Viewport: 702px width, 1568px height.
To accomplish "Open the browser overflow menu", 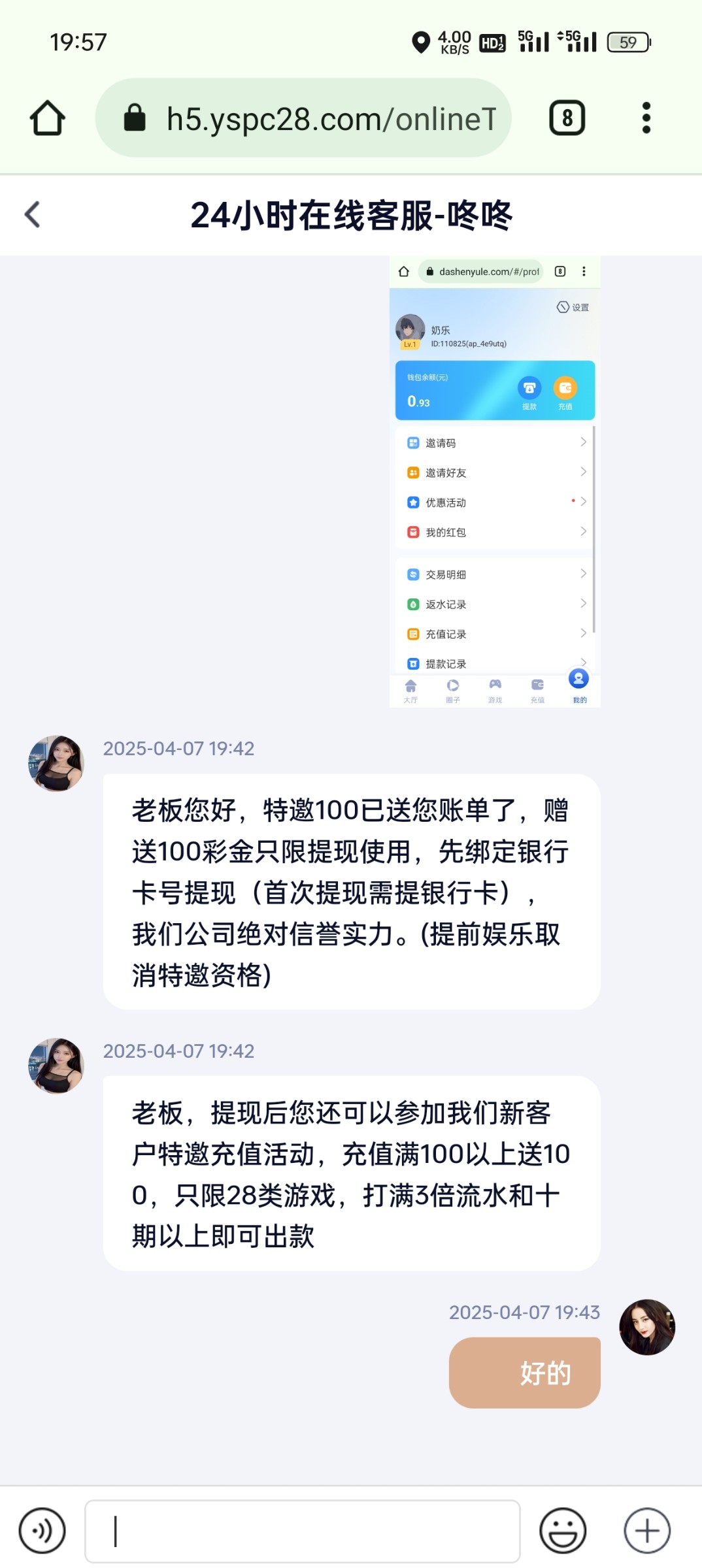I will tap(646, 118).
